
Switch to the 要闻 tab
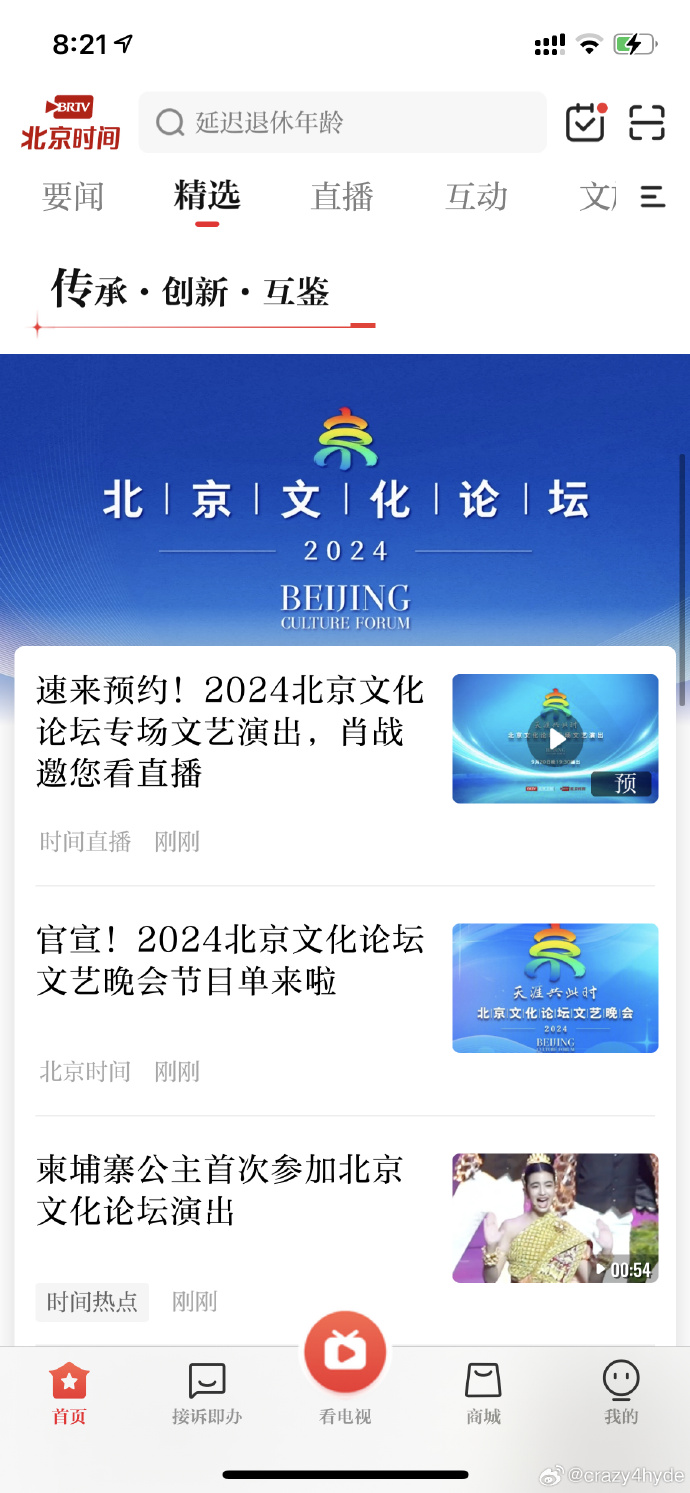tap(73, 197)
